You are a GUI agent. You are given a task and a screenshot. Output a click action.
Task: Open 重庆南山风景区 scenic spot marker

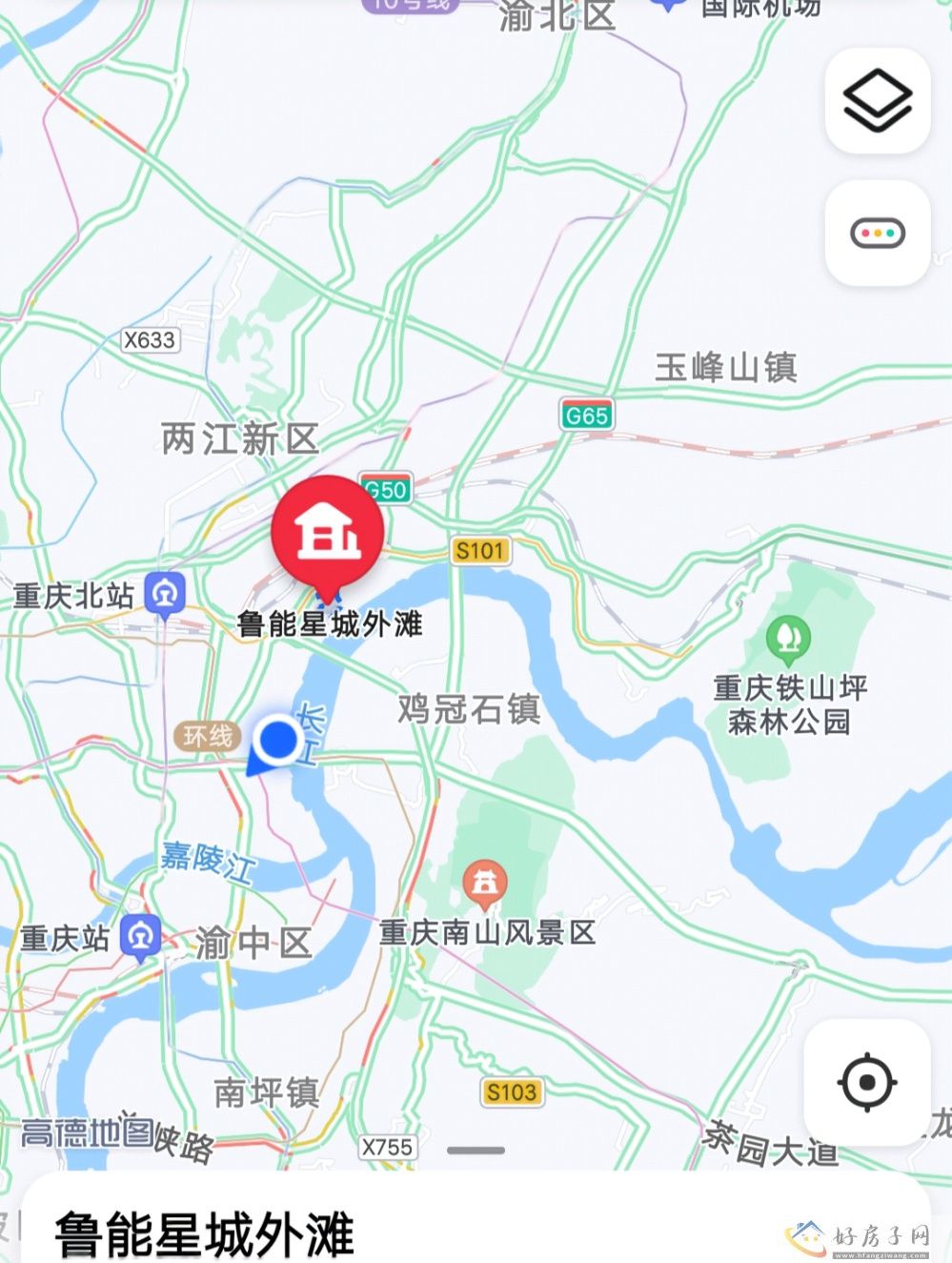pyautogui.click(x=485, y=885)
